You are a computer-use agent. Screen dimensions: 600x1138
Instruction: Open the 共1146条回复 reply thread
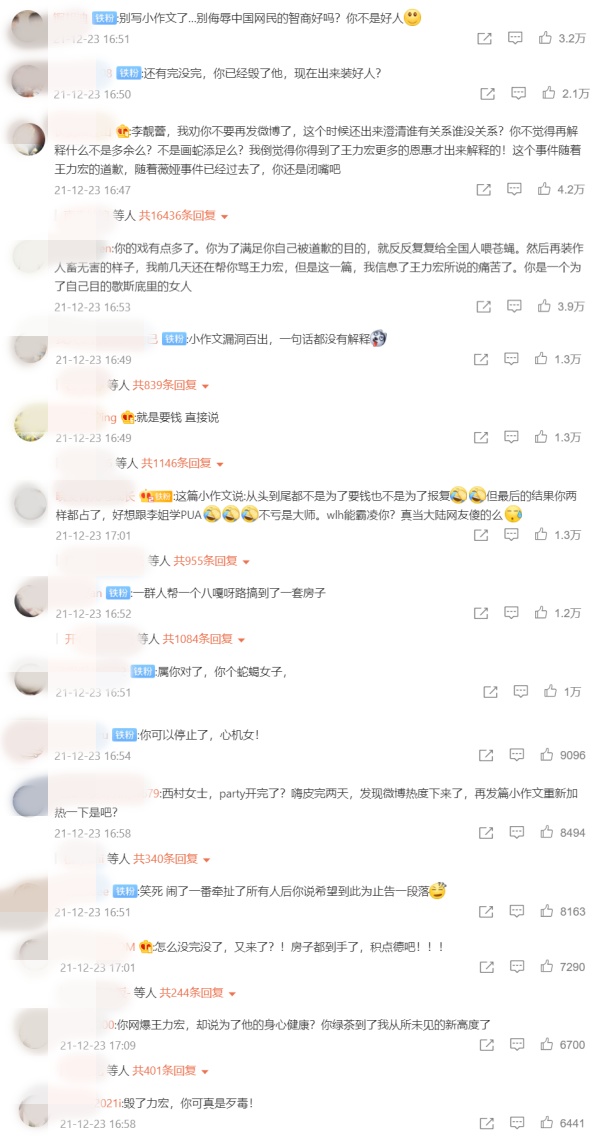tap(176, 463)
